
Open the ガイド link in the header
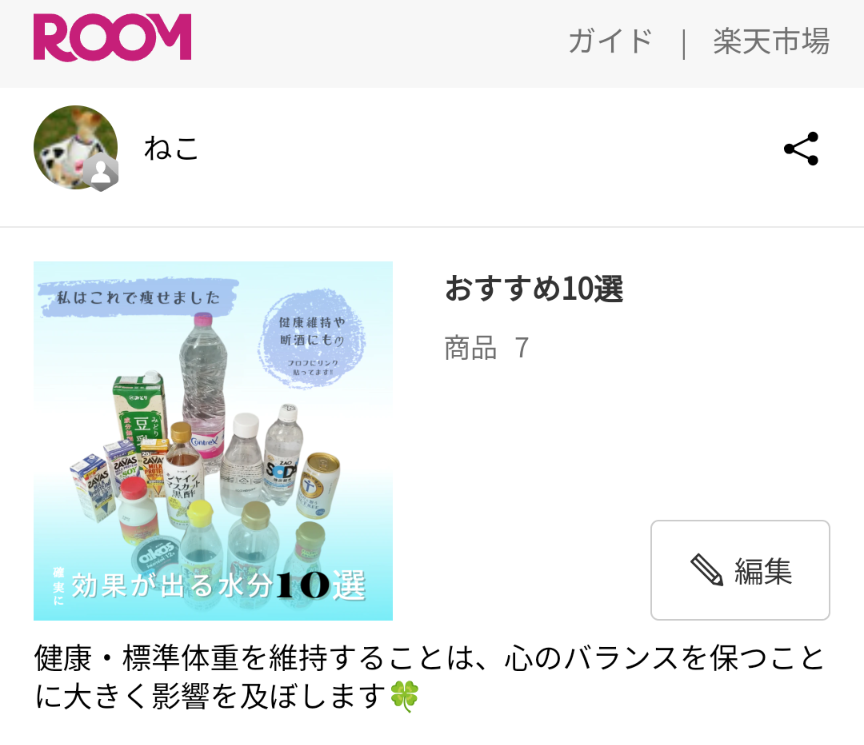coord(610,41)
